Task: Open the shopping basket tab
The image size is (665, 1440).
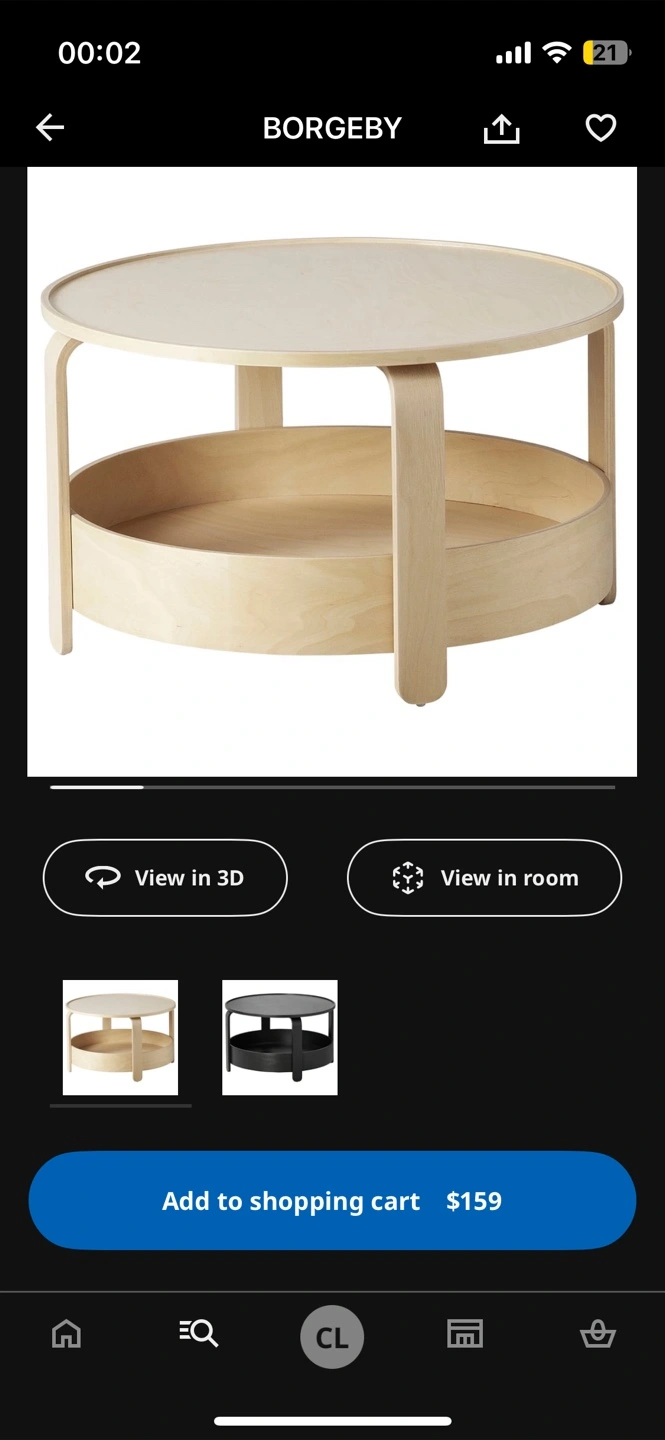Action: pyautogui.click(x=598, y=1334)
